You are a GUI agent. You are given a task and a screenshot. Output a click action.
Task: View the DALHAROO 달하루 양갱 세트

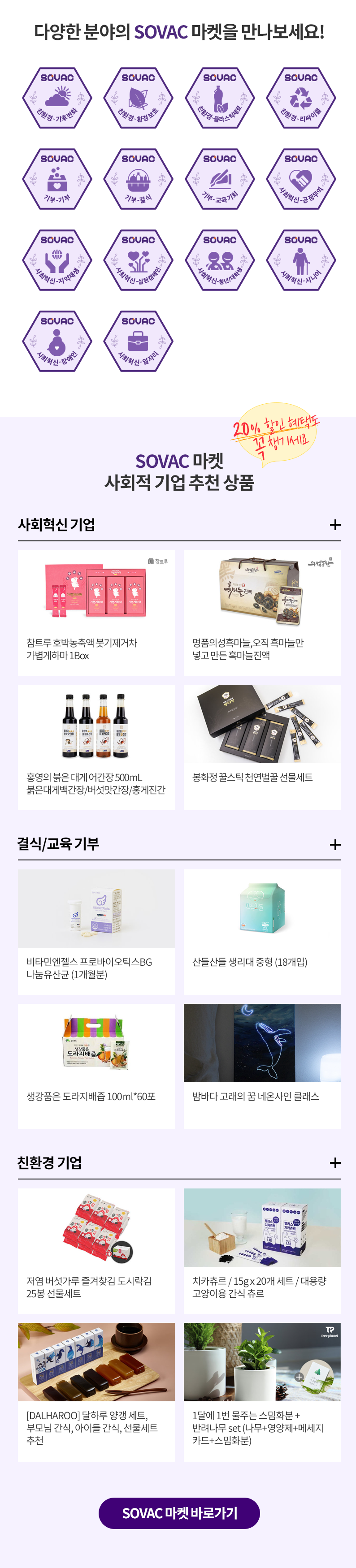pos(96,1391)
